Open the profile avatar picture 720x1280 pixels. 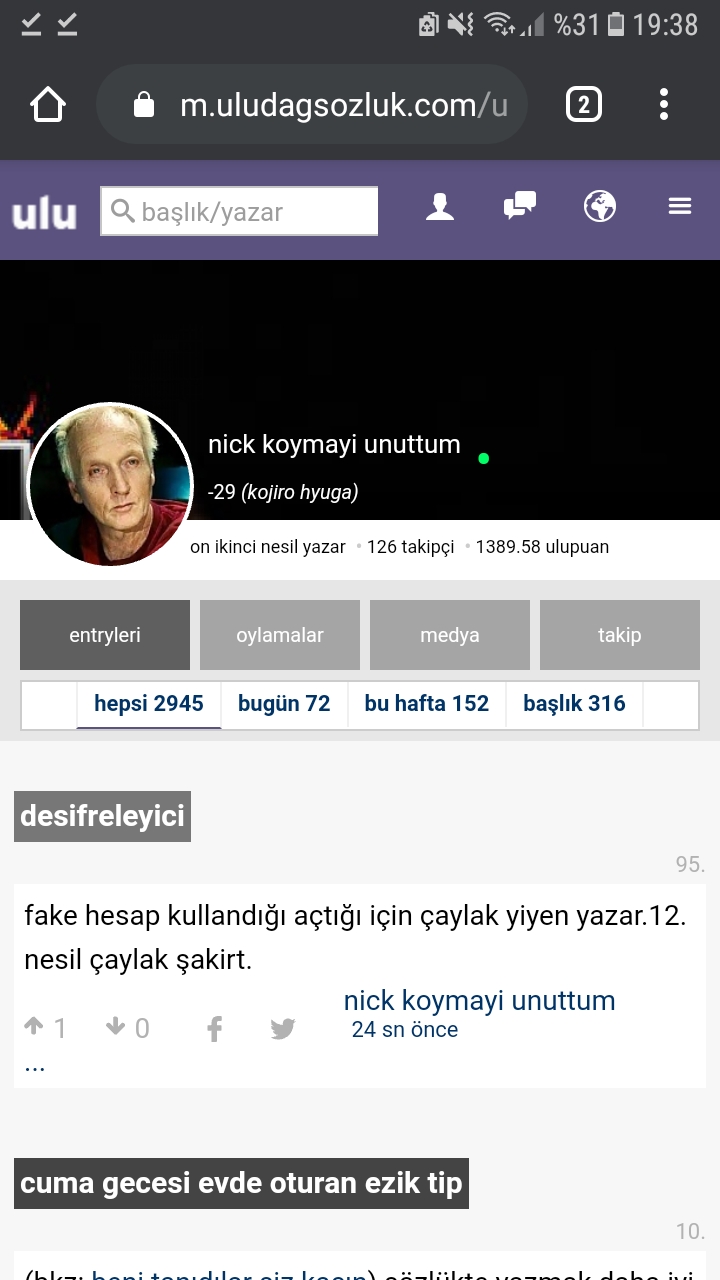[x=110, y=487]
